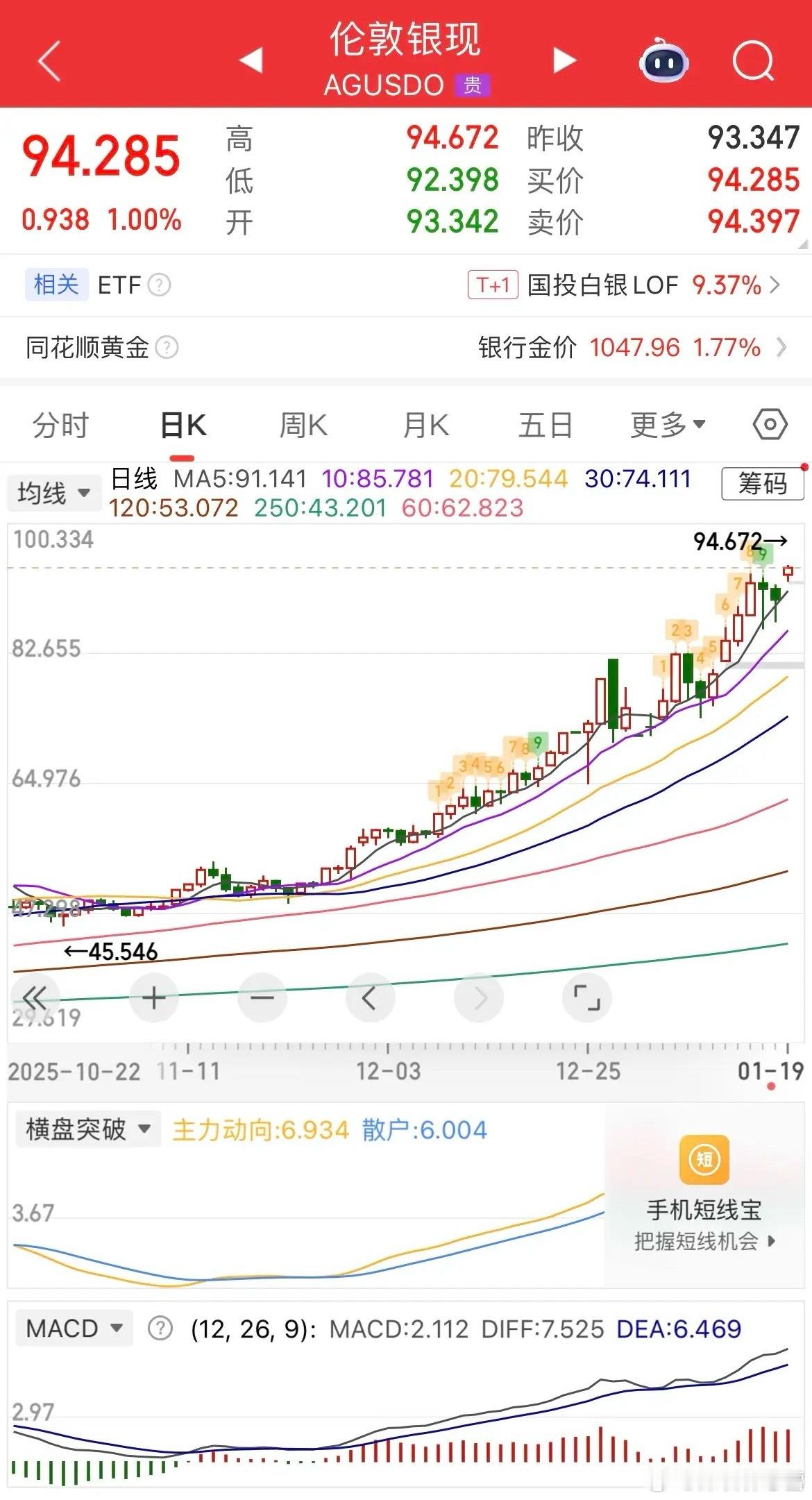Click the robot assistant icon in header
This screenshot has height=1500, width=812.
(664, 62)
